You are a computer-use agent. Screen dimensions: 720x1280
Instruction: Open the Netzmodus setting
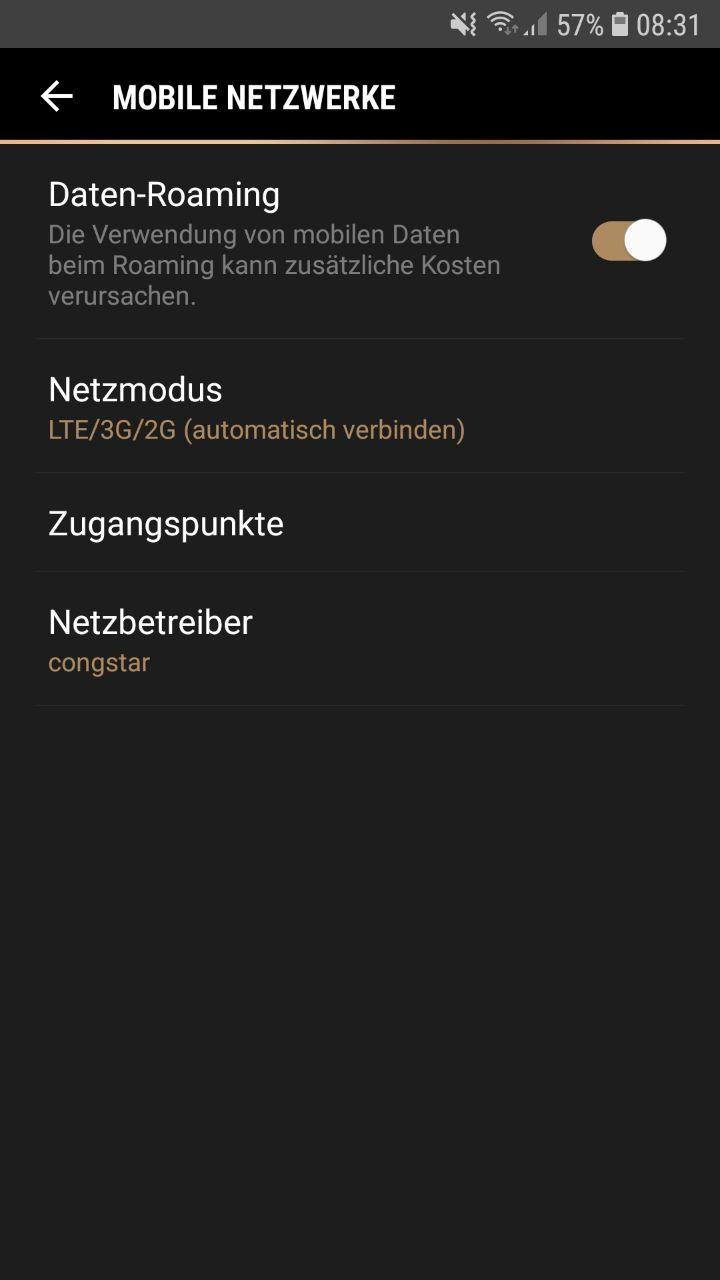click(x=360, y=407)
